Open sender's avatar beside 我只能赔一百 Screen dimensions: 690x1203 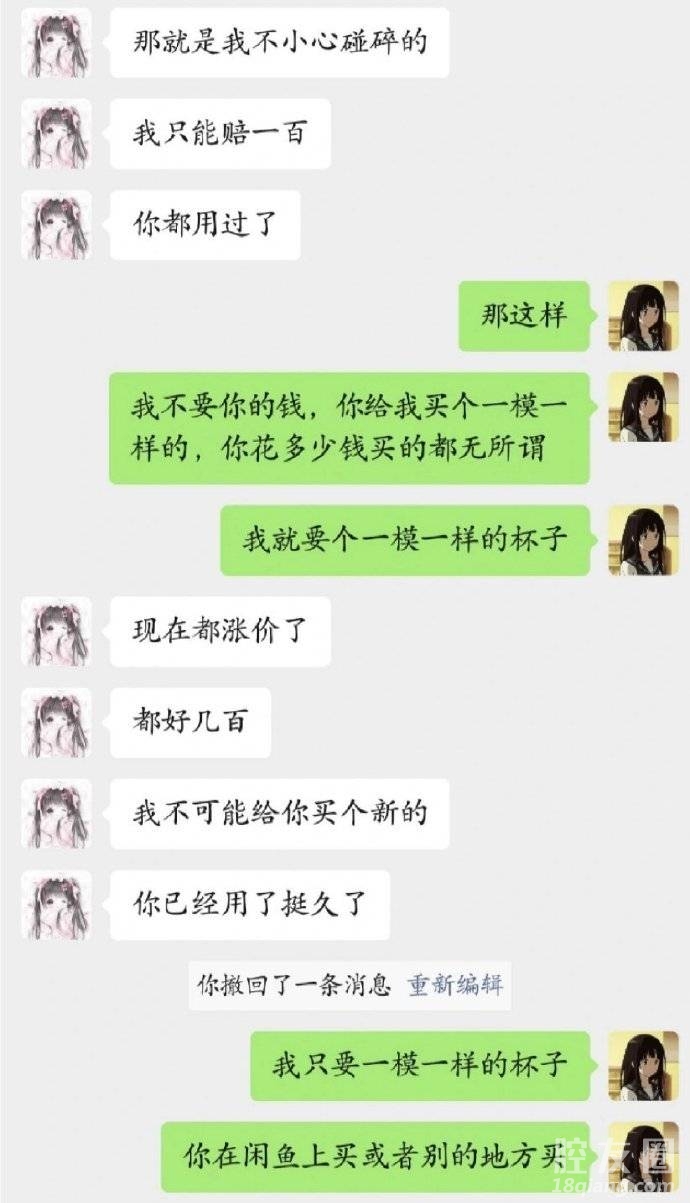56,134
